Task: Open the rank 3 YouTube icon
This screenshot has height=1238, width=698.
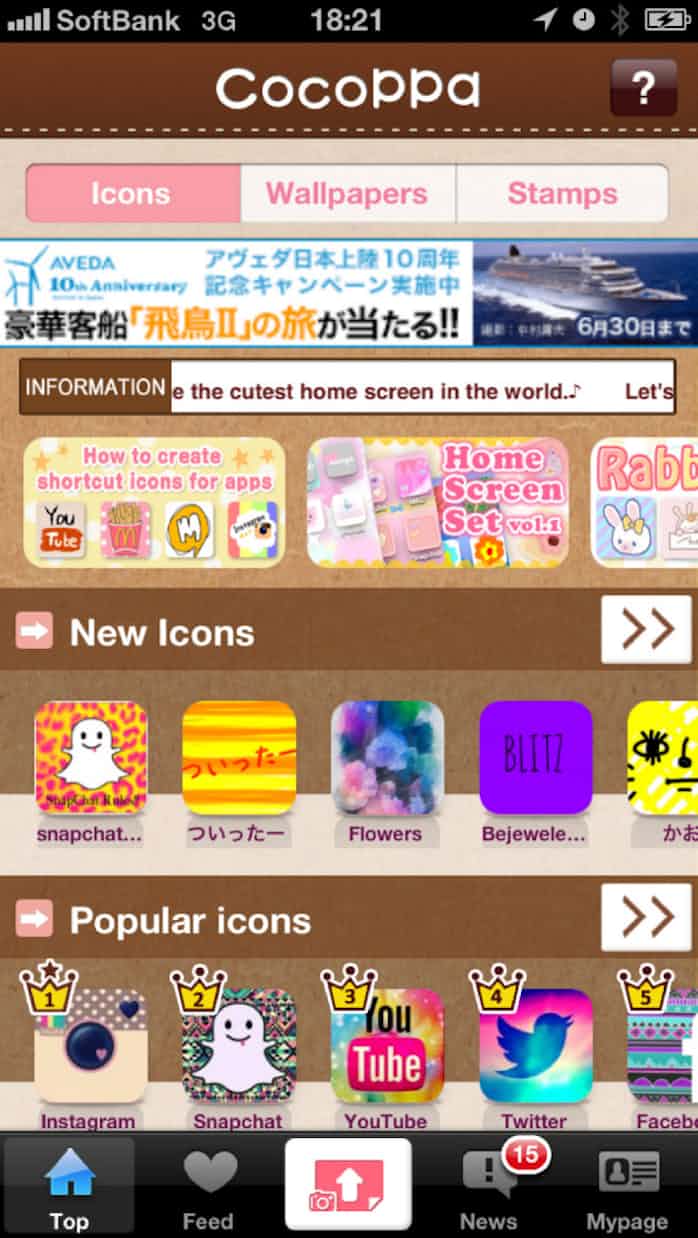Action: click(387, 1045)
